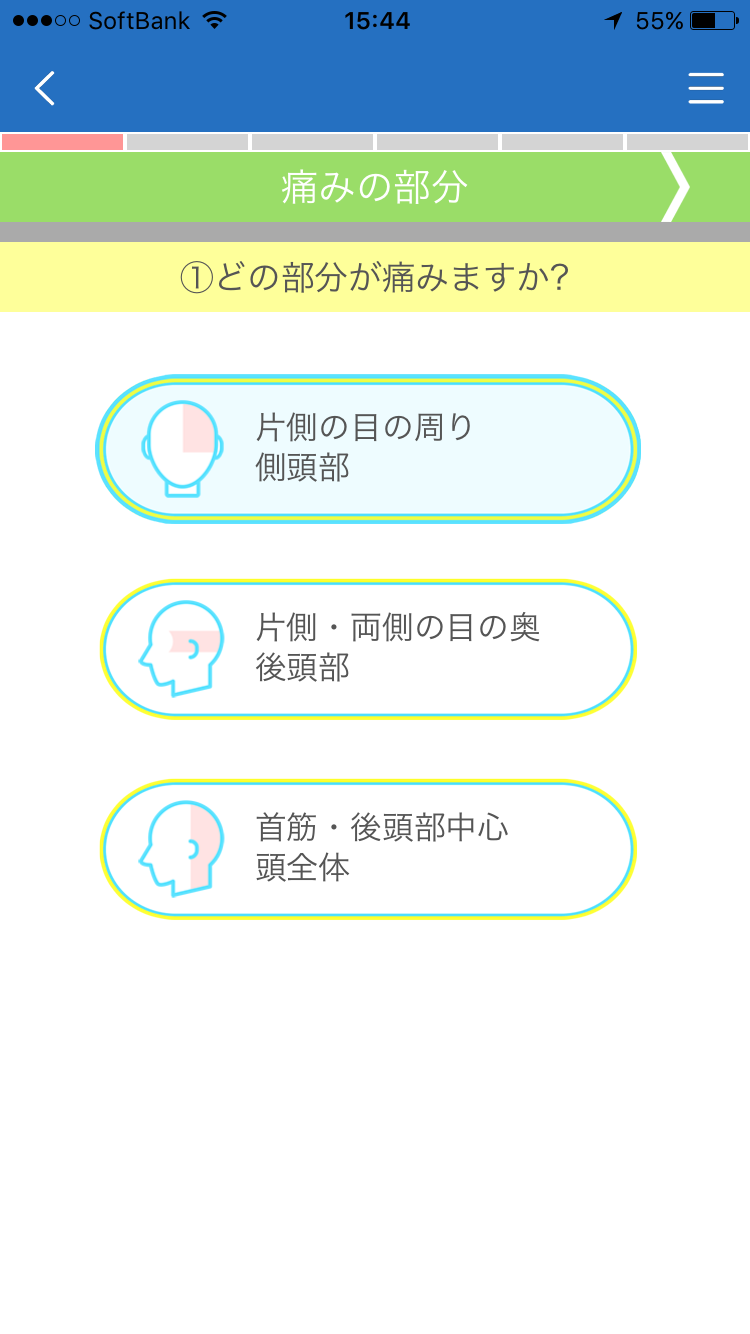Click the 痛みの部分 header bar
This screenshot has width=750, height=1334.
click(x=375, y=187)
